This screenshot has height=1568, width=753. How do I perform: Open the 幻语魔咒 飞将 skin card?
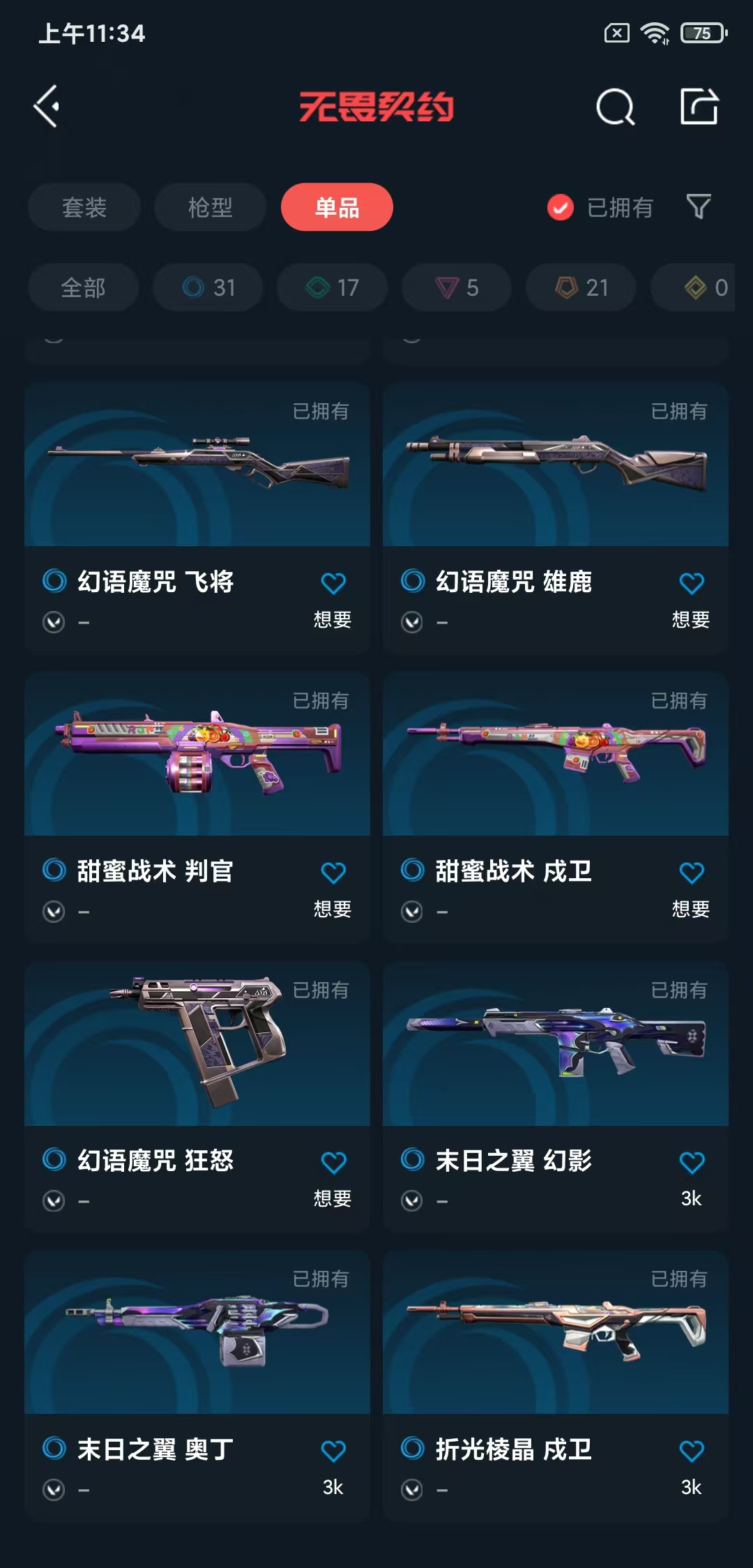click(197, 465)
